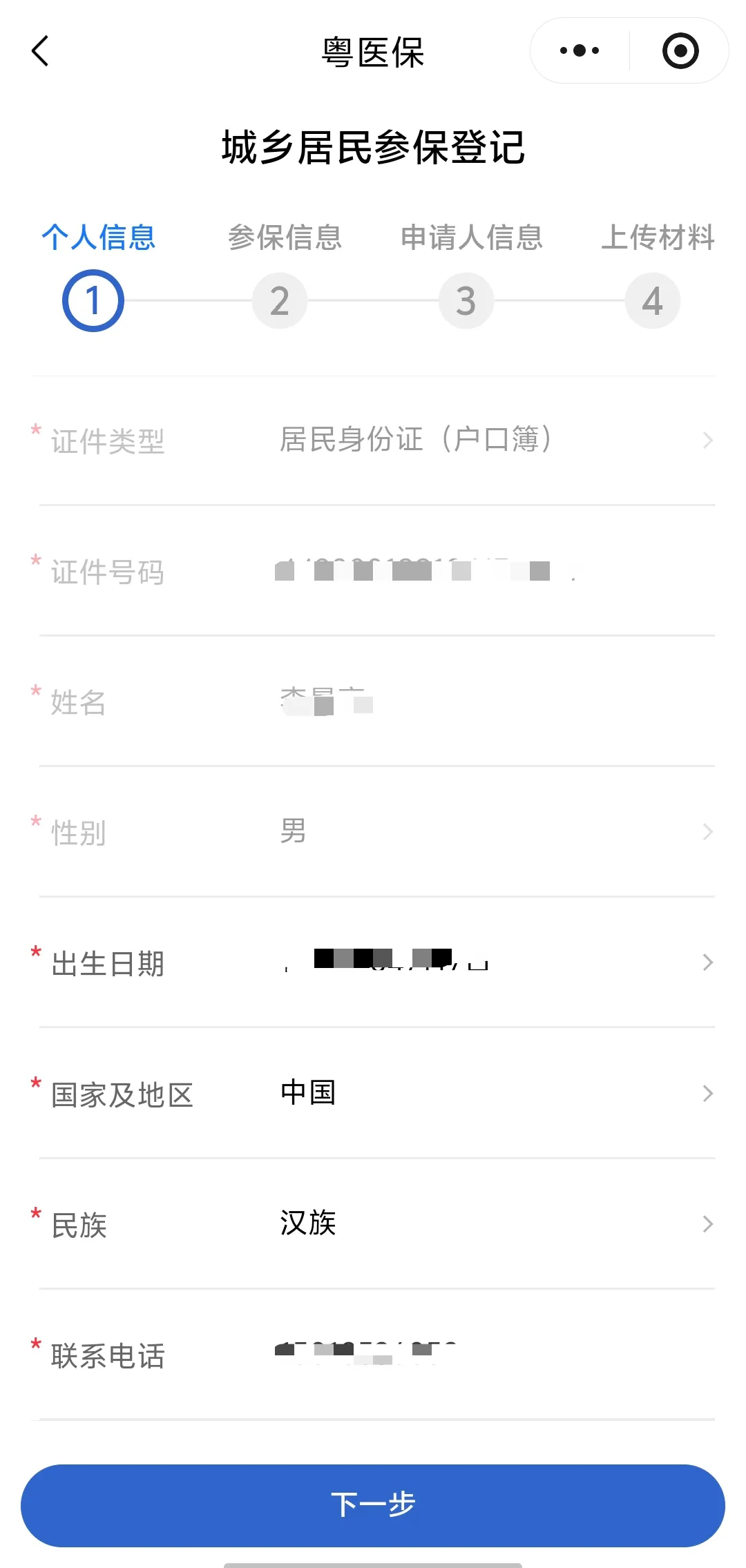Close the mini program via circle icon

[680, 51]
